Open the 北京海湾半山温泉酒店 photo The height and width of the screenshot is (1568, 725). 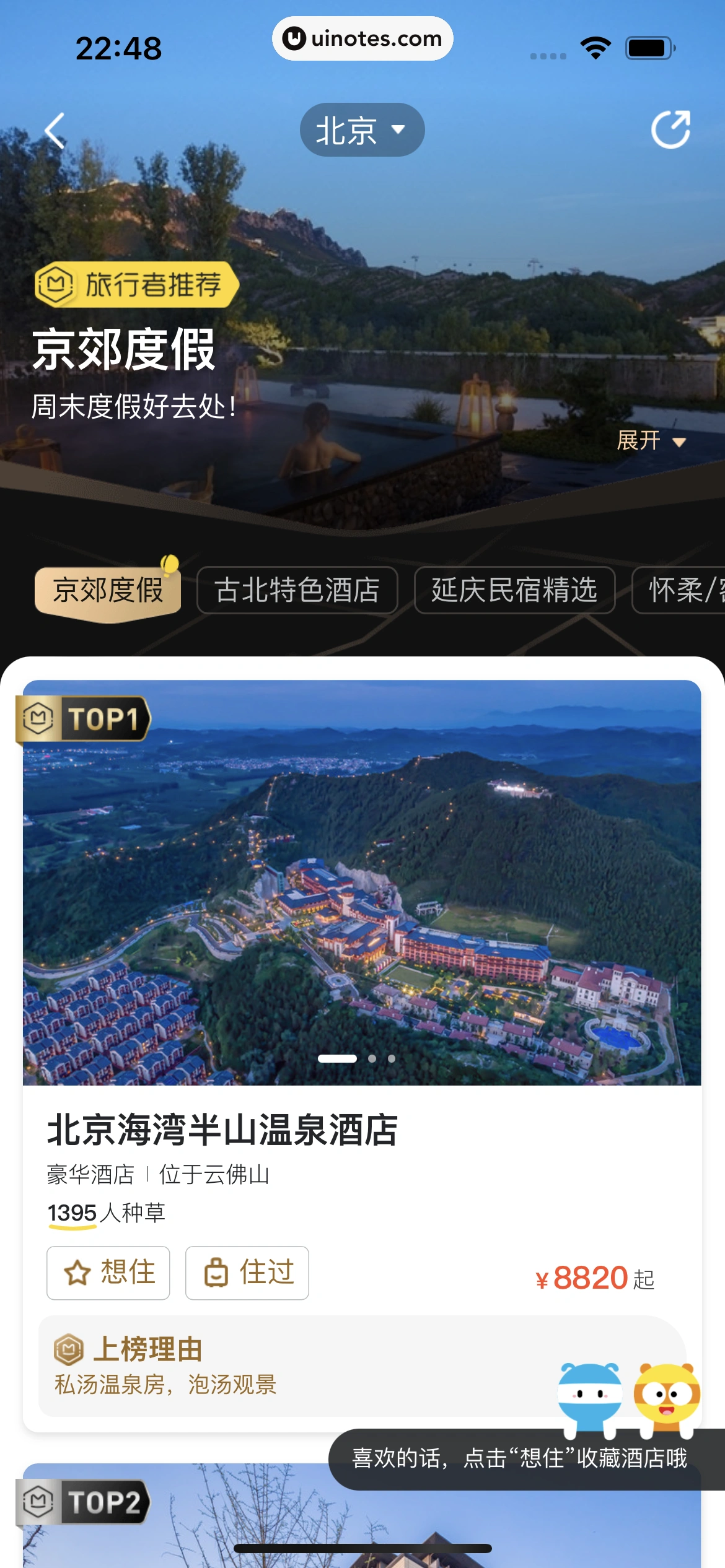(362, 879)
